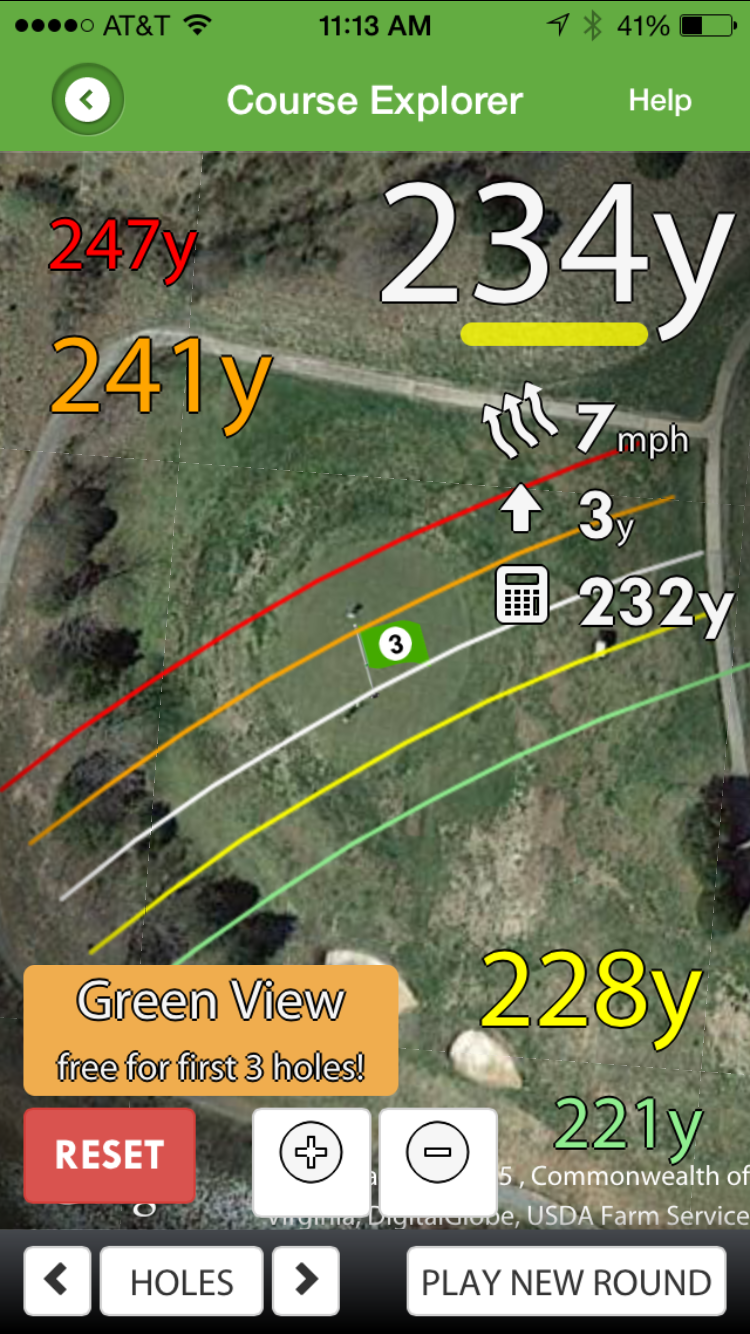Tap the red RESET button
The width and height of the screenshot is (750, 1334).
(x=110, y=1155)
